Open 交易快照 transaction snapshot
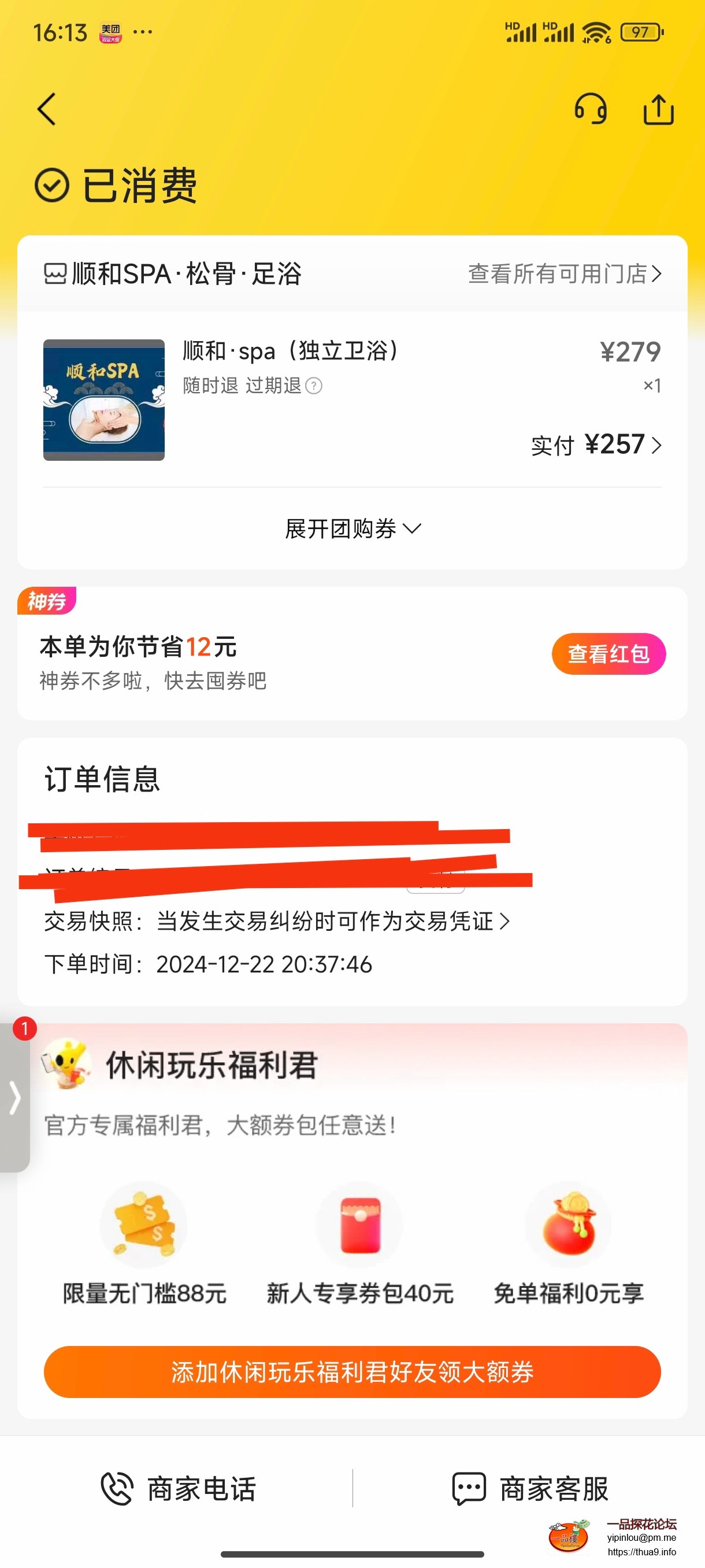 [x=277, y=921]
